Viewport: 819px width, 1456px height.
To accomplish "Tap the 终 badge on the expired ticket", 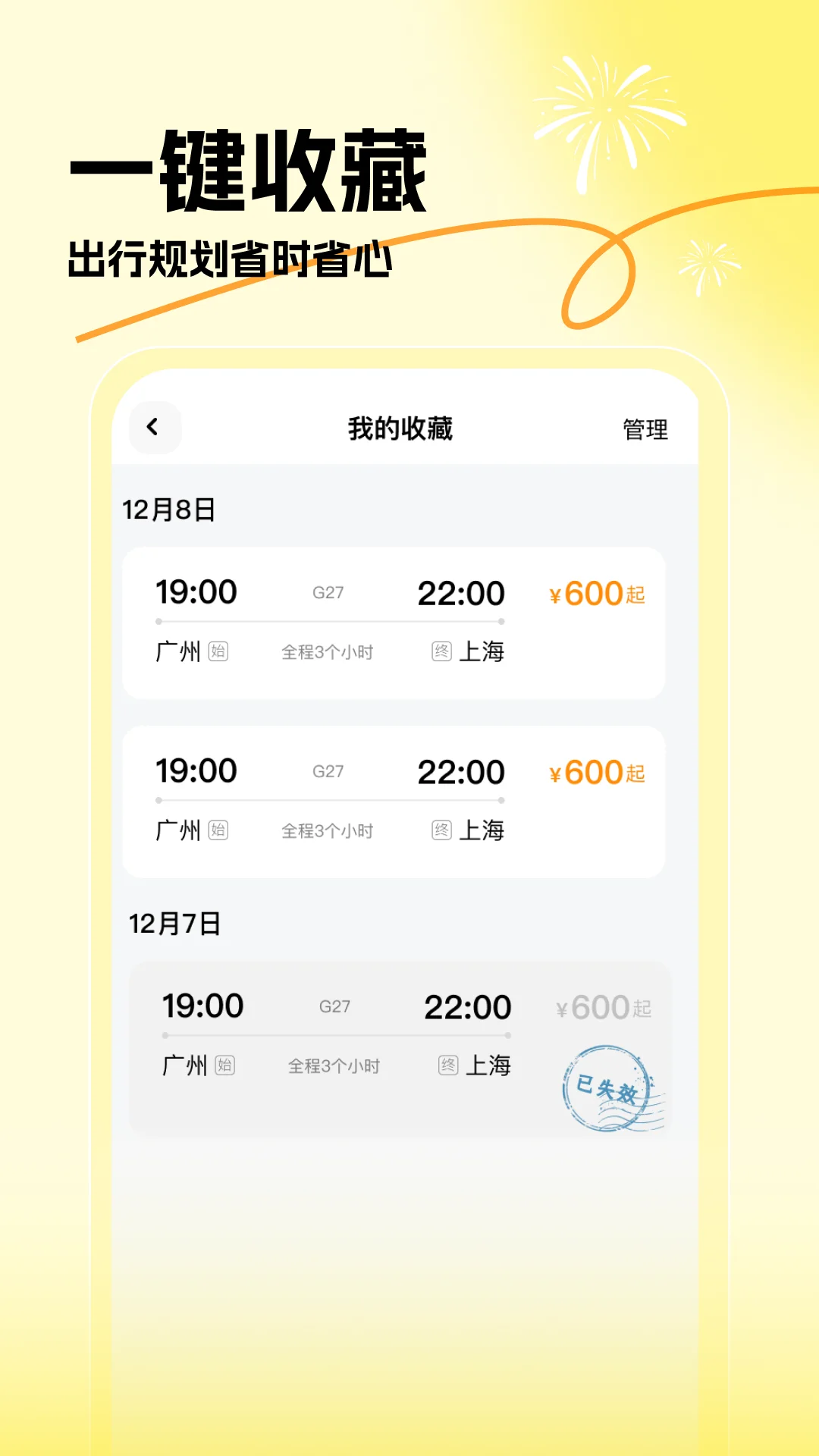I will click(x=447, y=1065).
